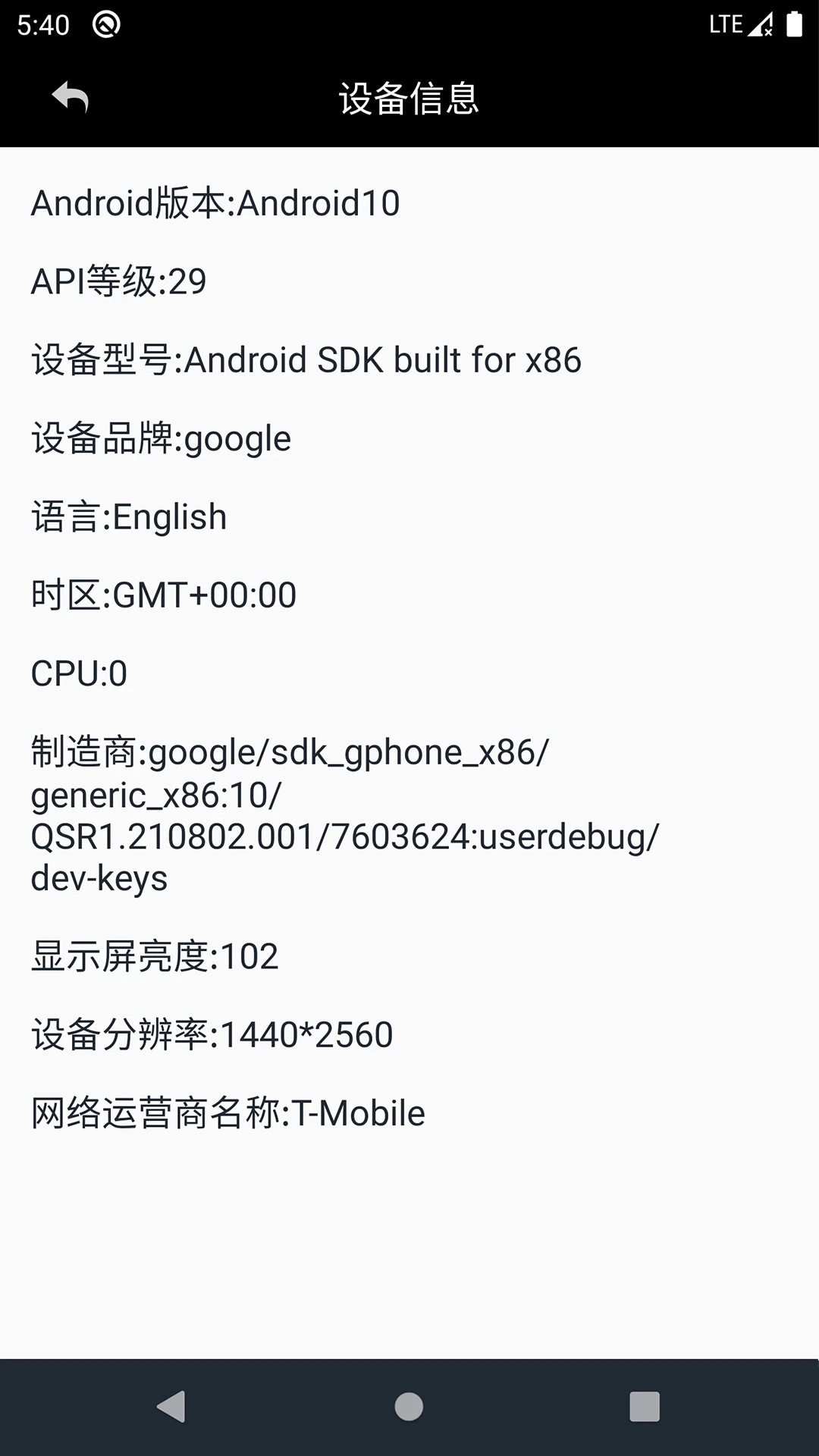Tap the LTE signal indicator
The width and height of the screenshot is (819, 1456).
pyautogui.click(x=725, y=24)
